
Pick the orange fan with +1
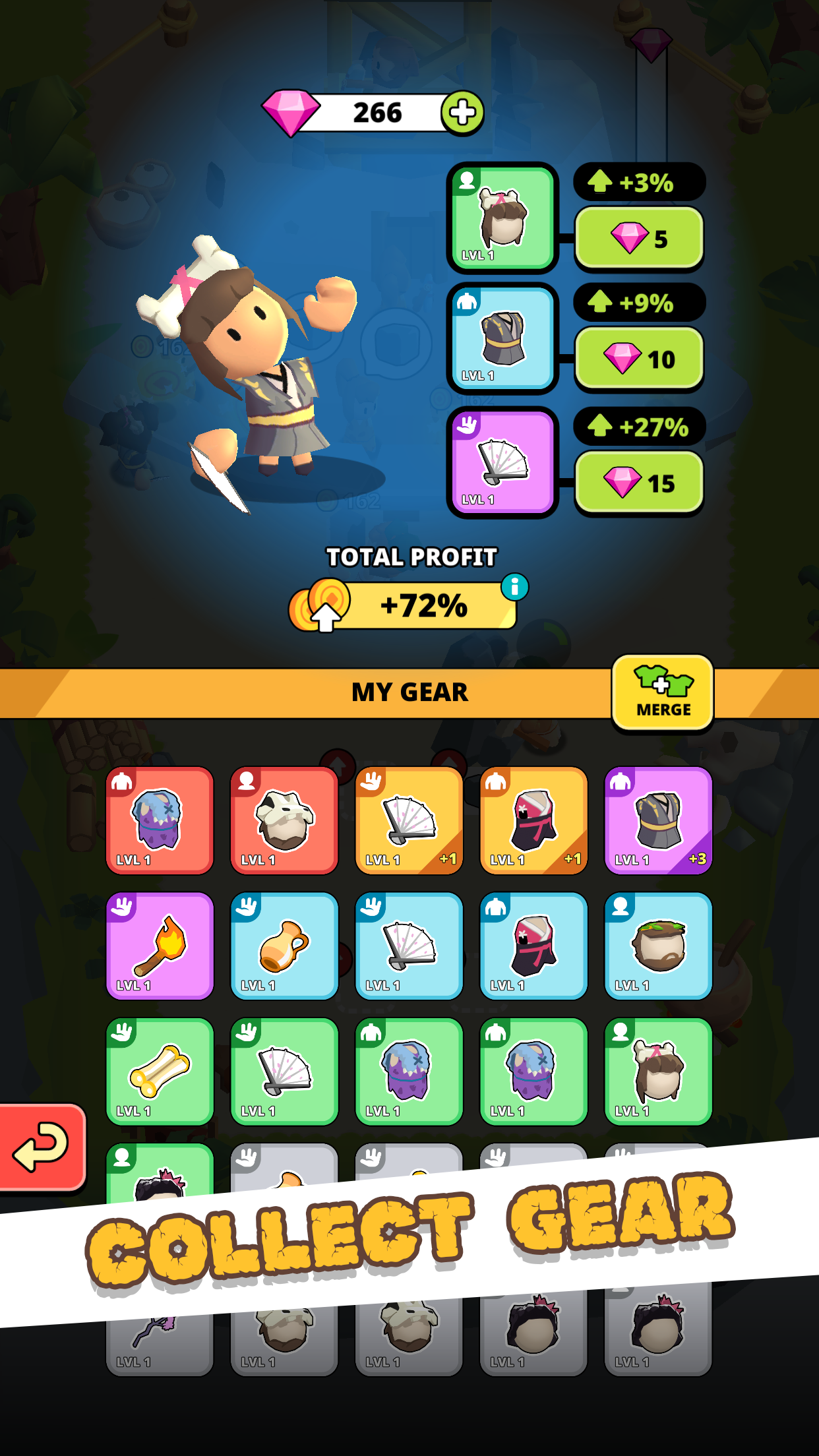pos(409,820)
